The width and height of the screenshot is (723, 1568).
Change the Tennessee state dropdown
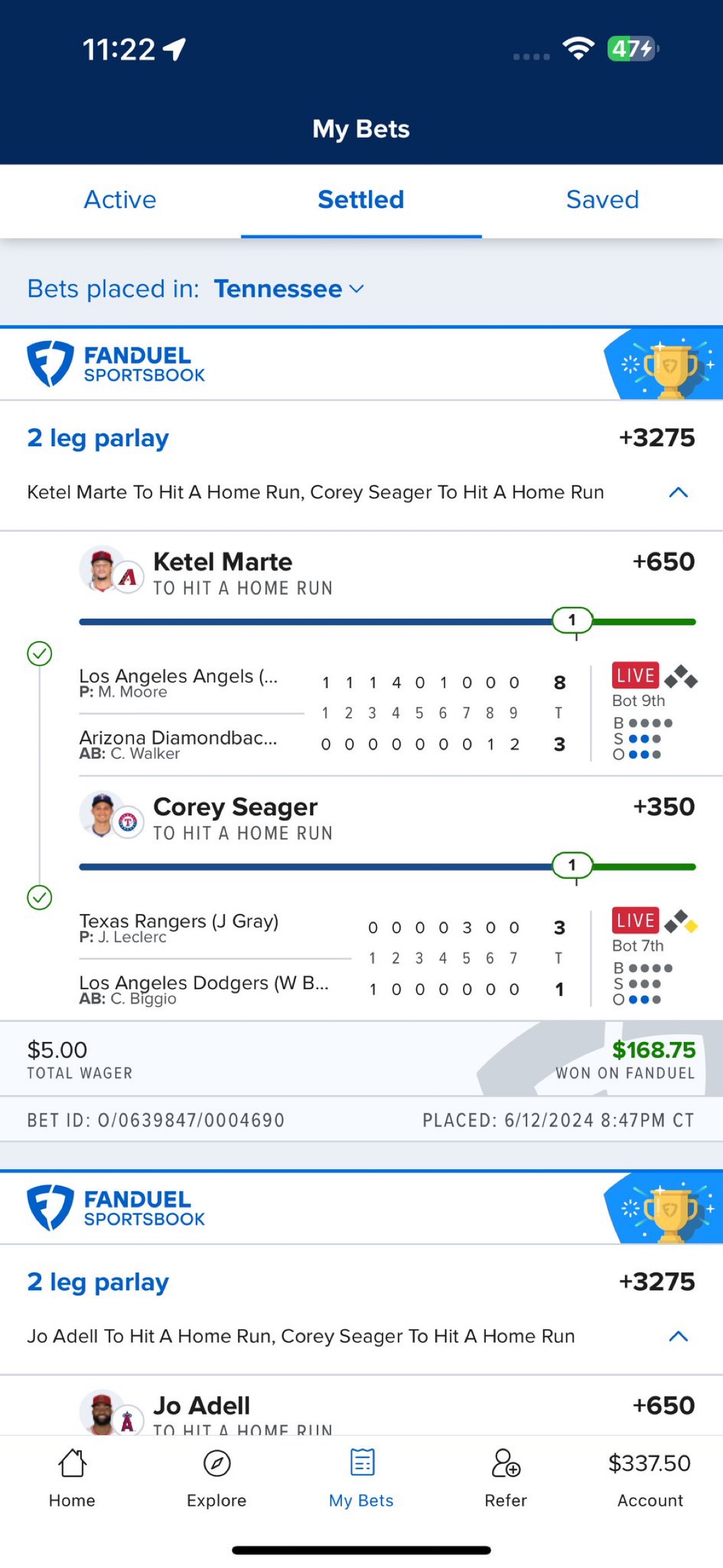[x=289, y=289]
